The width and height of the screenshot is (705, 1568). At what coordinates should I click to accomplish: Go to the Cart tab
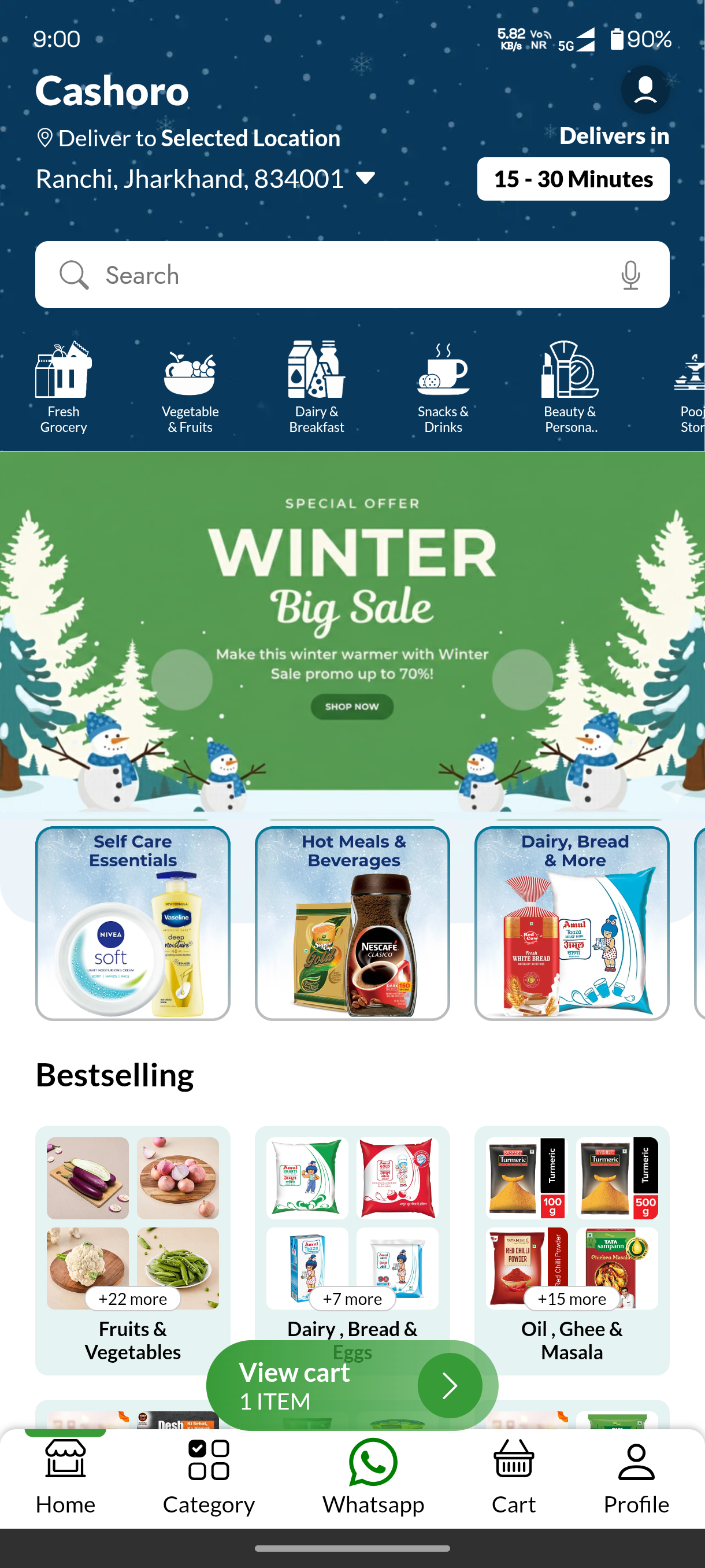tap(513, 1478)
